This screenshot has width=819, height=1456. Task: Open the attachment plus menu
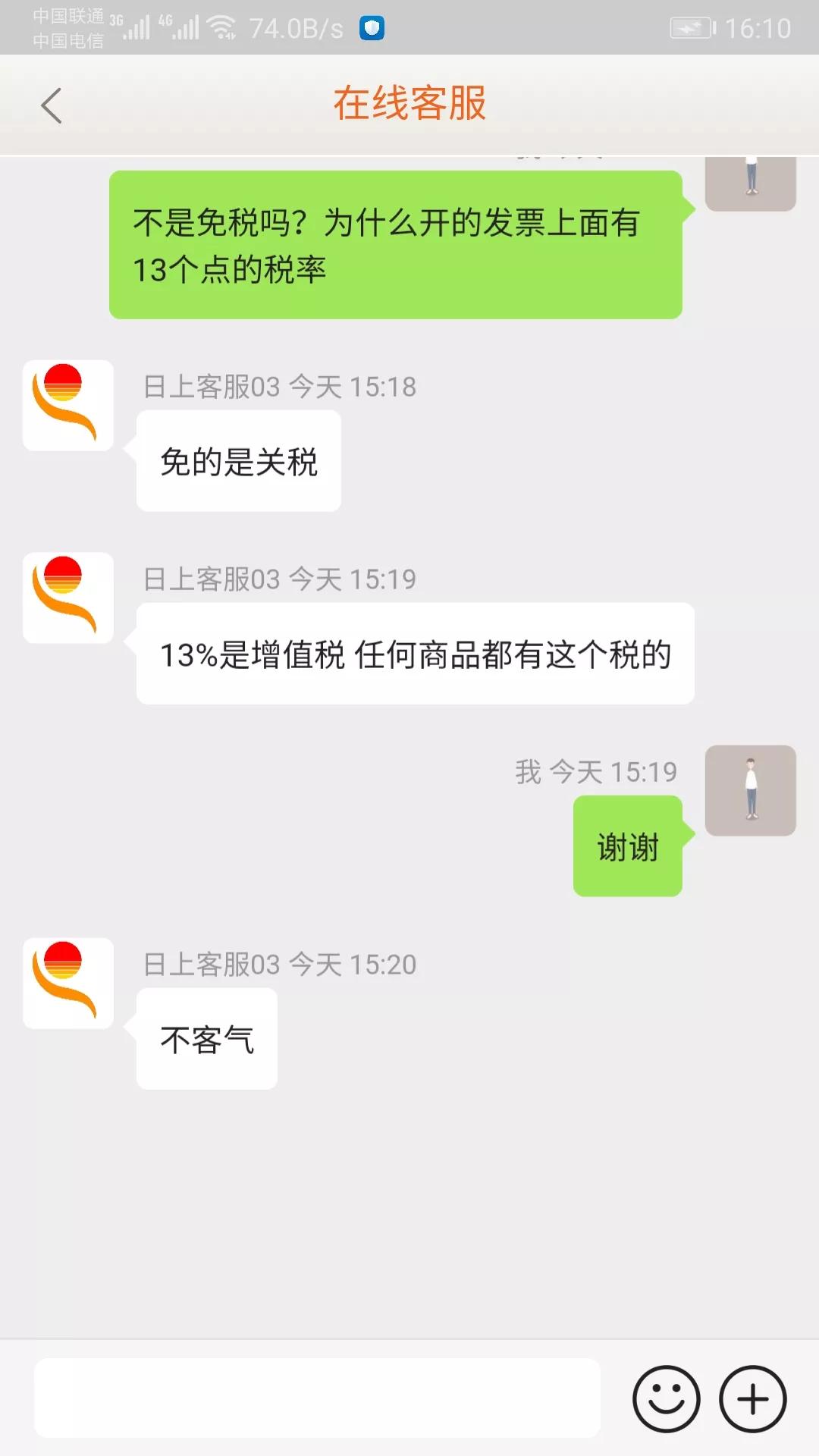pyautogui.click(x=751, y=1399)
